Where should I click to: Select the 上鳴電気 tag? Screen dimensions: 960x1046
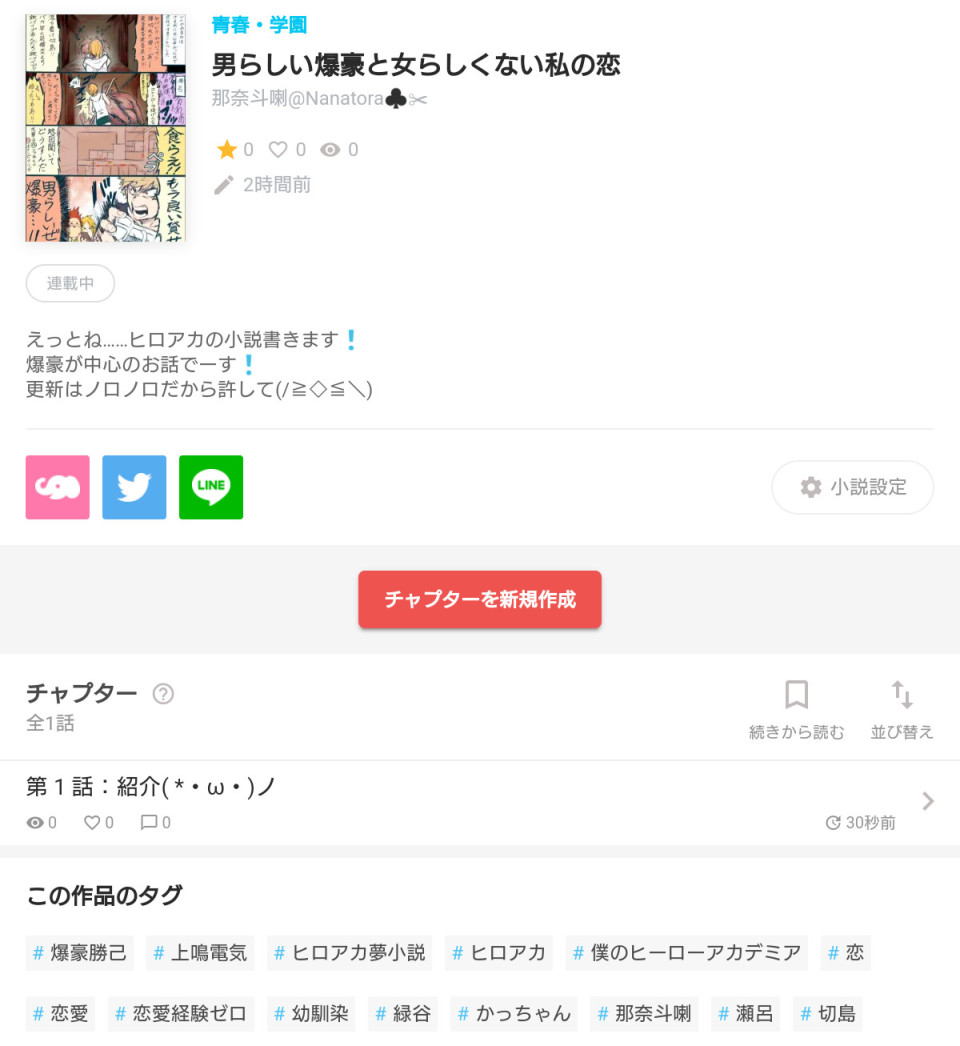(200, 953)
